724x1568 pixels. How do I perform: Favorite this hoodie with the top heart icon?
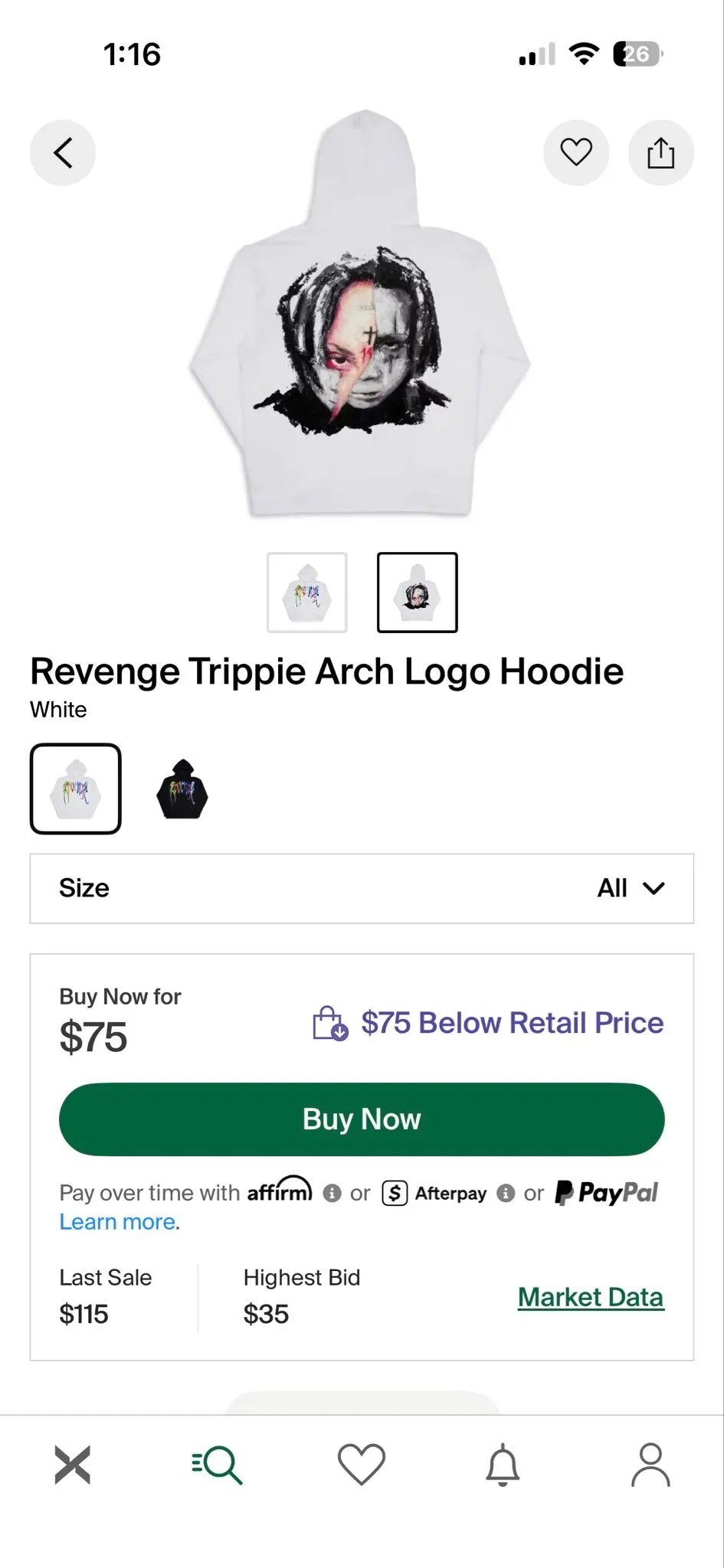[x=576, y=152]
